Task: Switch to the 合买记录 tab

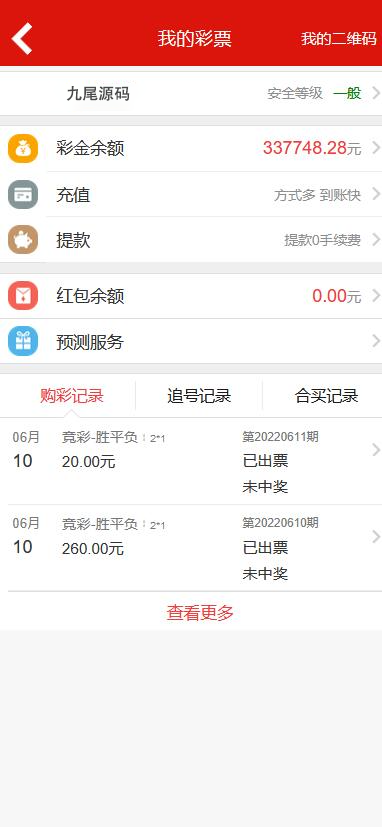Action: [x=326, y=396]
